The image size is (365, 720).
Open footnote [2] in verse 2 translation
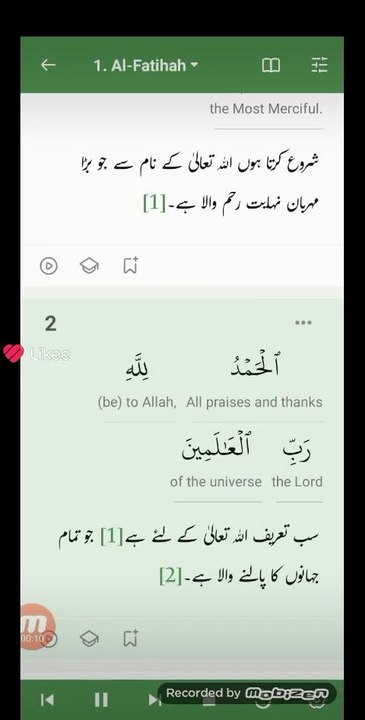pyautogui.click(x=171, y=576)
